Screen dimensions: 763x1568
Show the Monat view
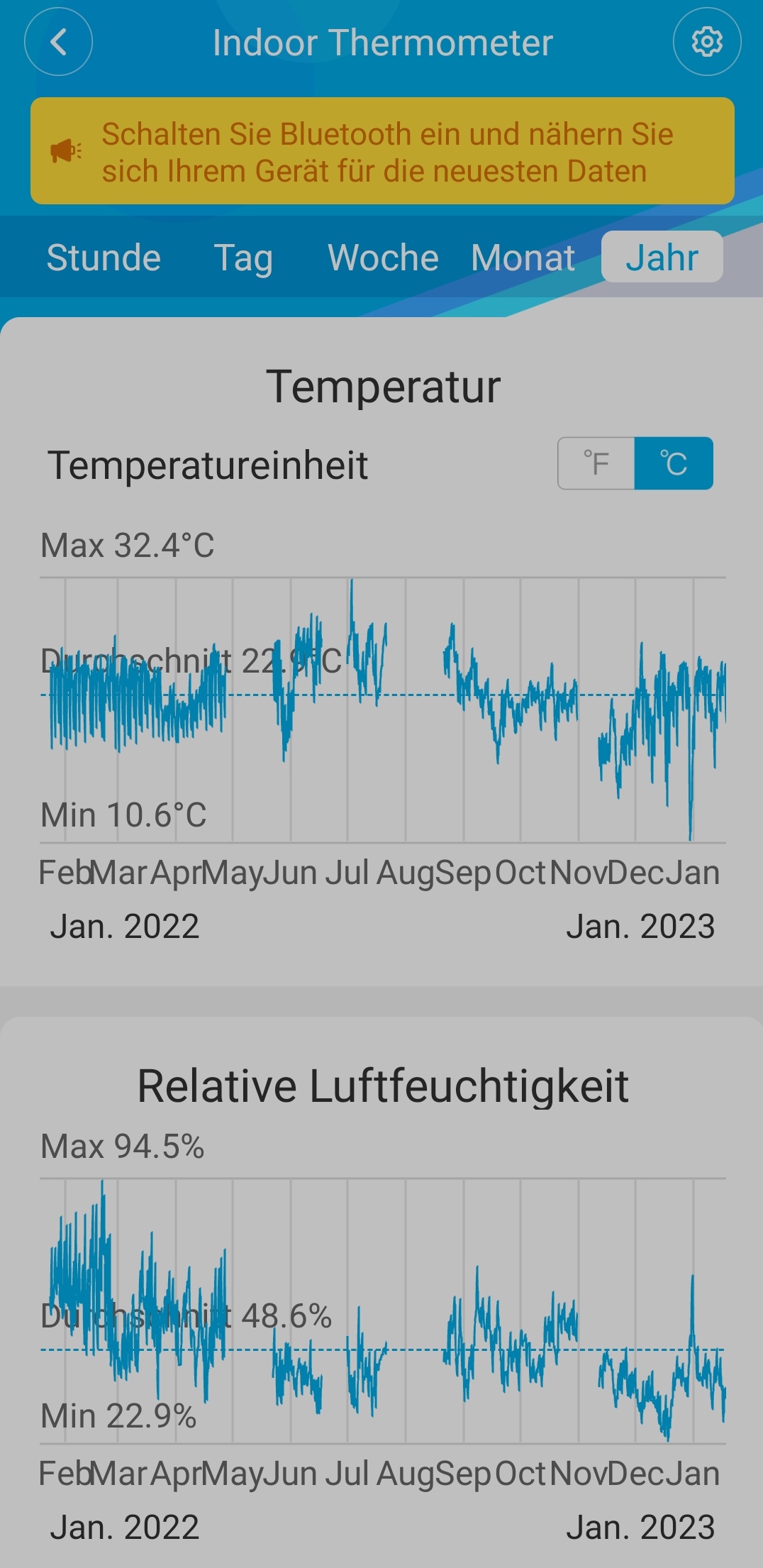pyautogui.click(x=523, y=258)
